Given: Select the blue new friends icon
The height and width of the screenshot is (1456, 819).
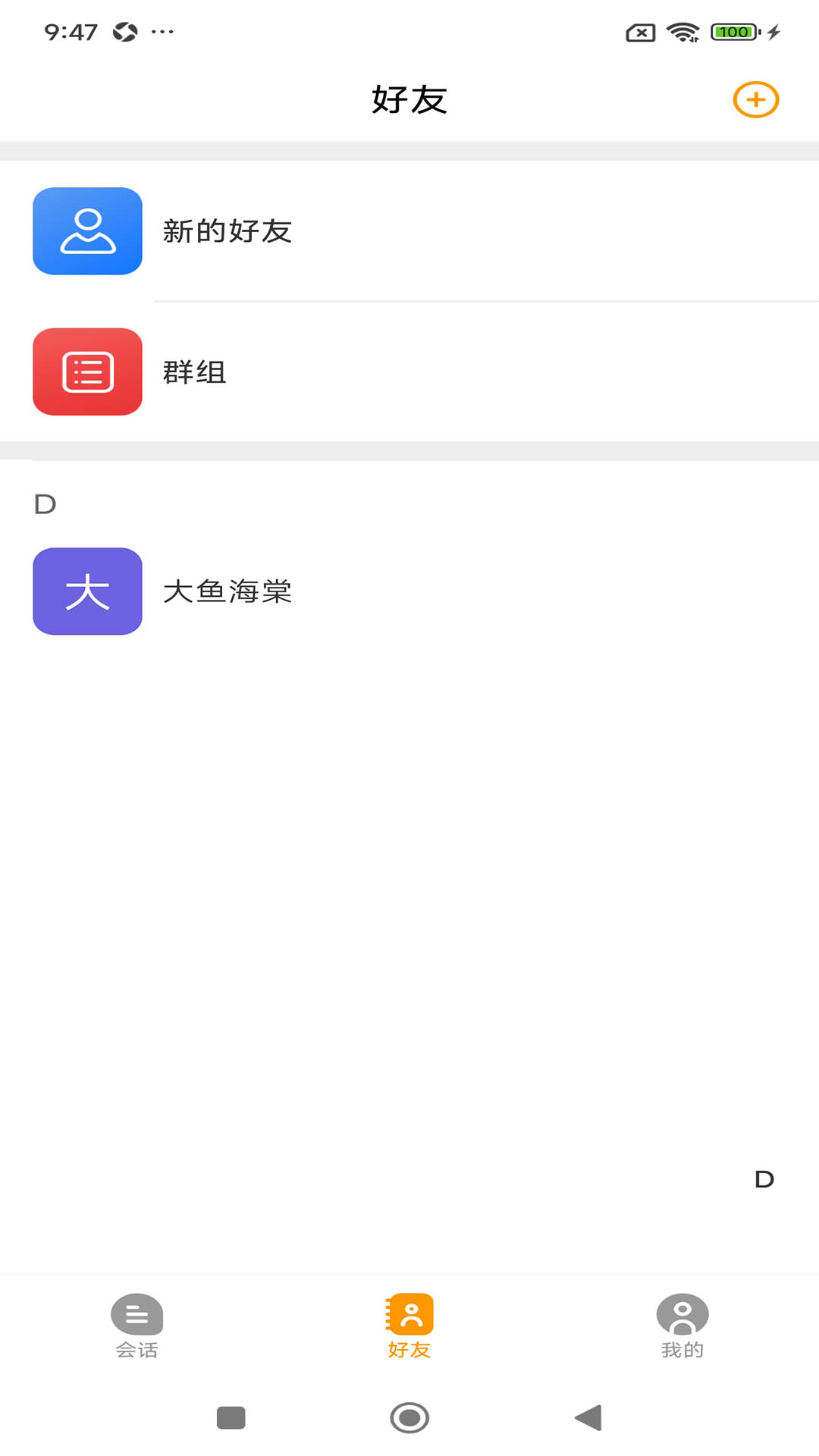Looking at the screenshot, I should (x=86, y=231).
